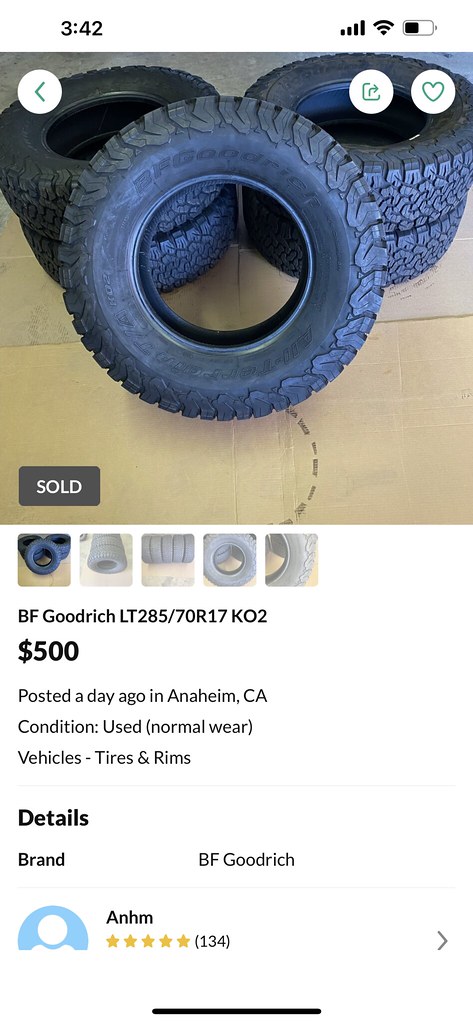View the fourth photo thumbnail
The height and width of the screenshot is (1023, 473).
[x=230, y=560]
